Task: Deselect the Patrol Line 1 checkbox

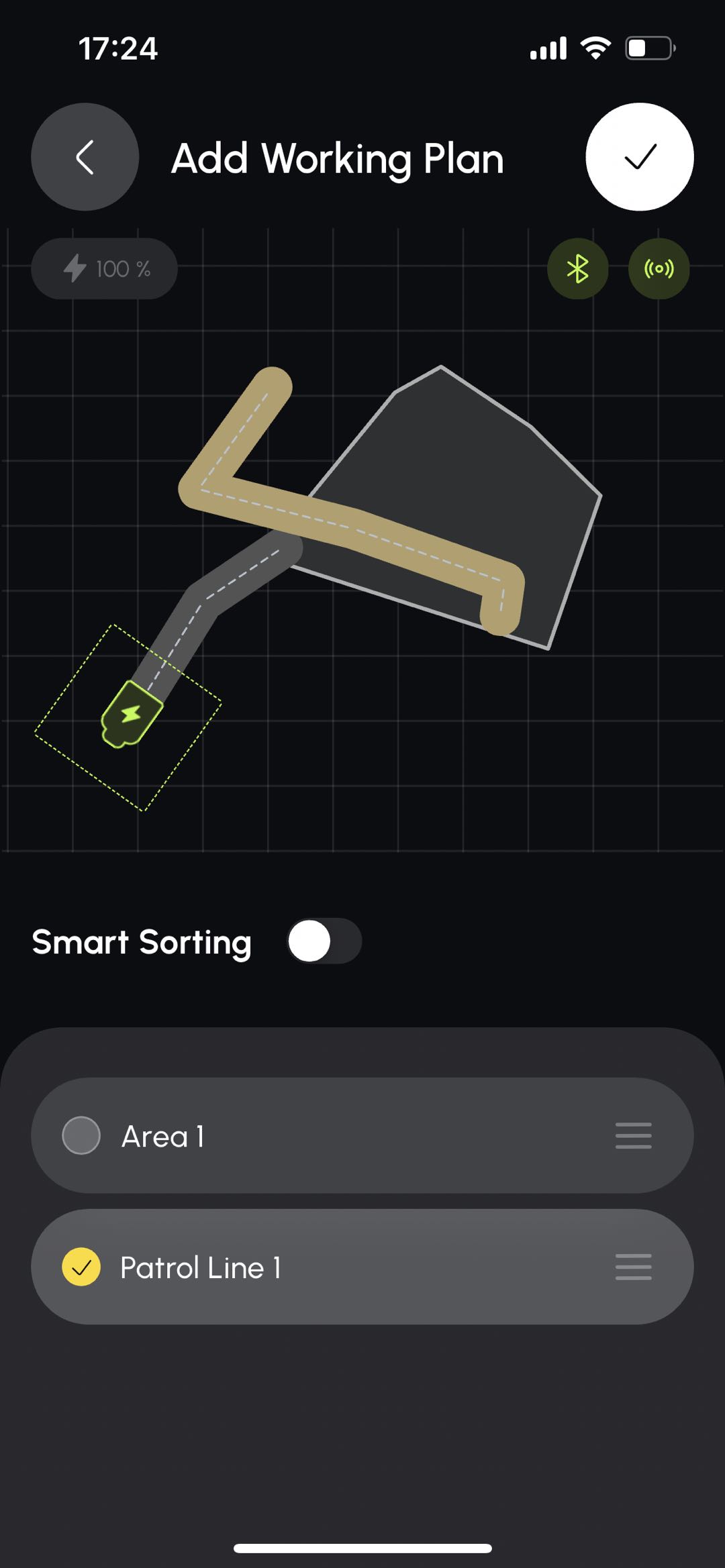Action: [81, 1267]
